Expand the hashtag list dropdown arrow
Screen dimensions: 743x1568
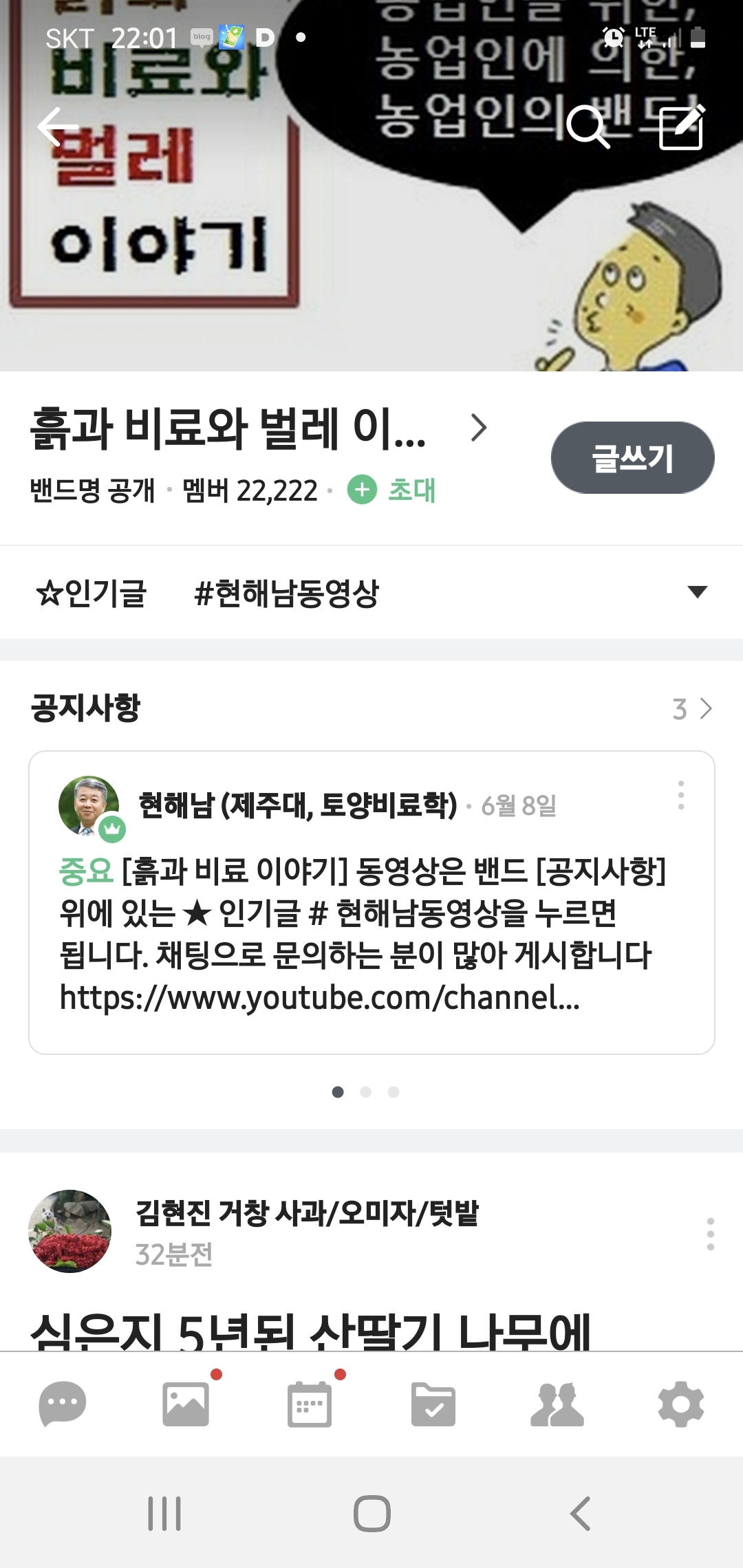point(697,591)
